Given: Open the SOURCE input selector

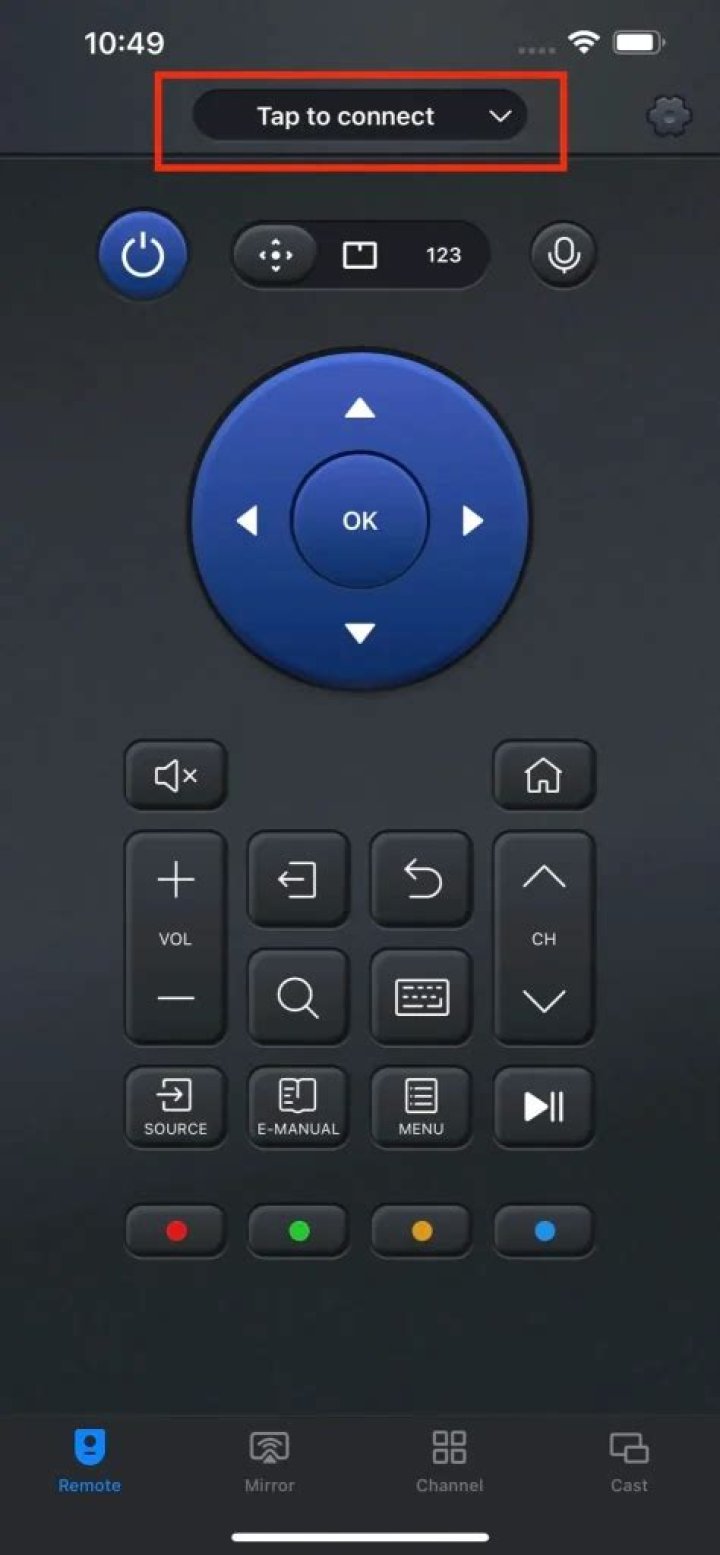Looking at the screenshot, I should [176, 1107].
